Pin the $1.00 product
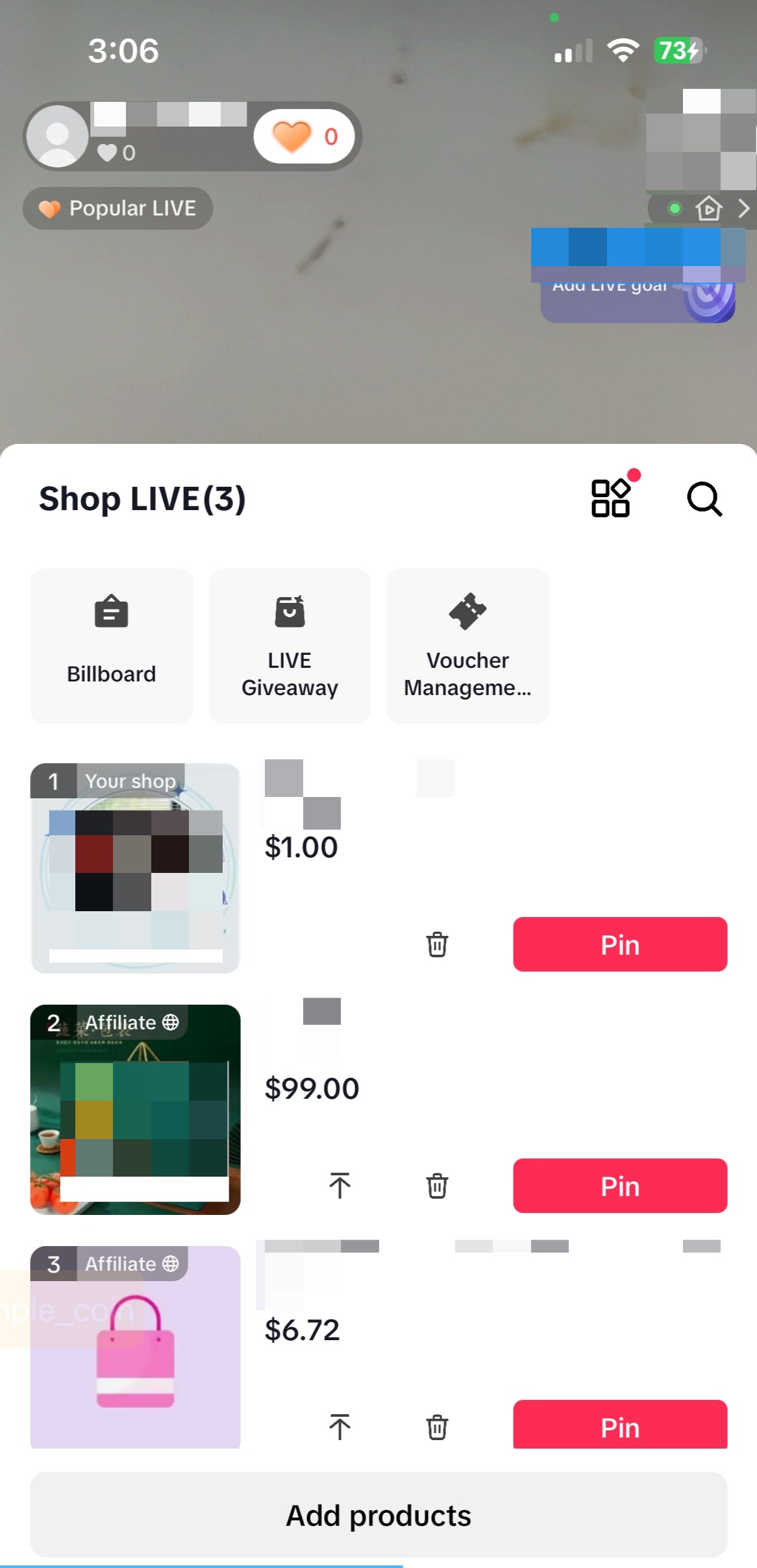The image size is (757, 1568). click(619, 944)
